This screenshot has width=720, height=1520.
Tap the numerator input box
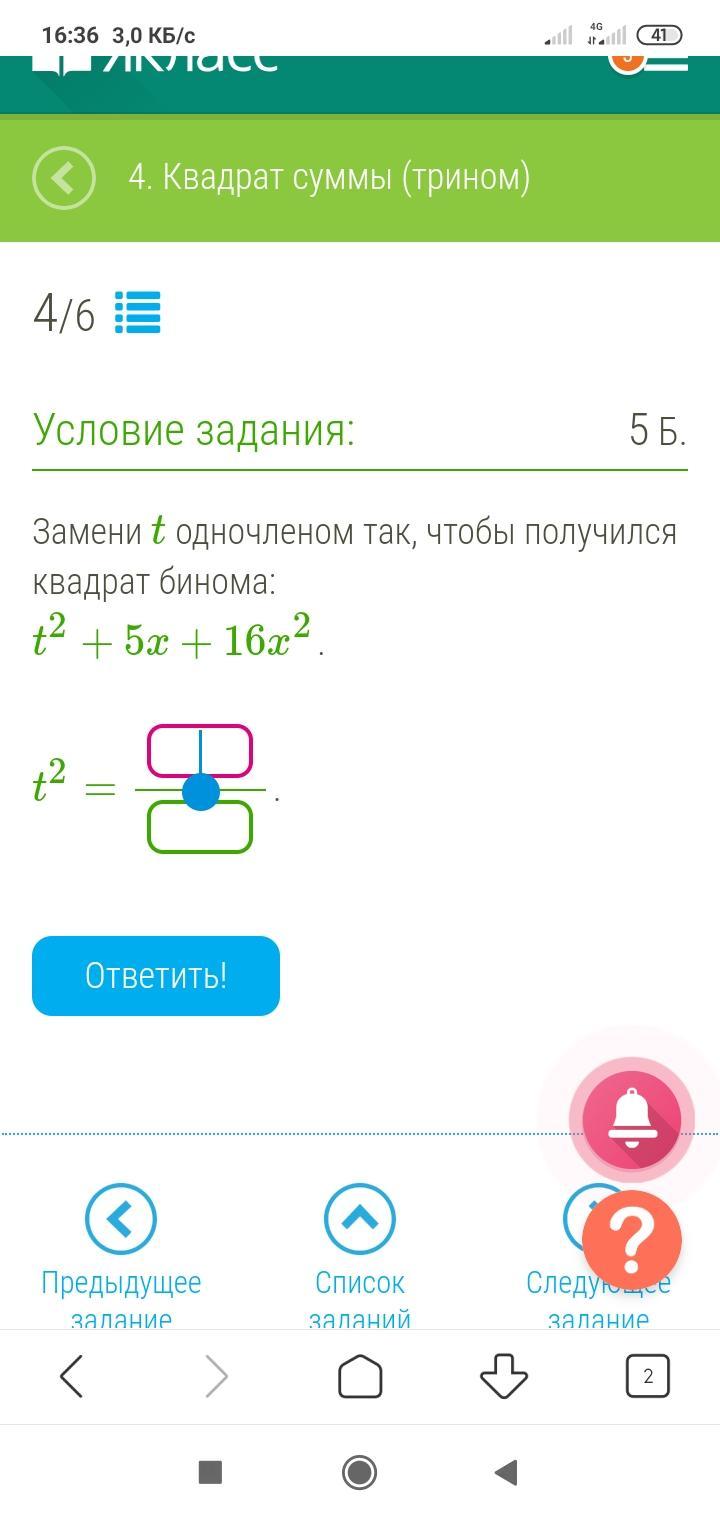pyautogui.click(x=200, y=751)
